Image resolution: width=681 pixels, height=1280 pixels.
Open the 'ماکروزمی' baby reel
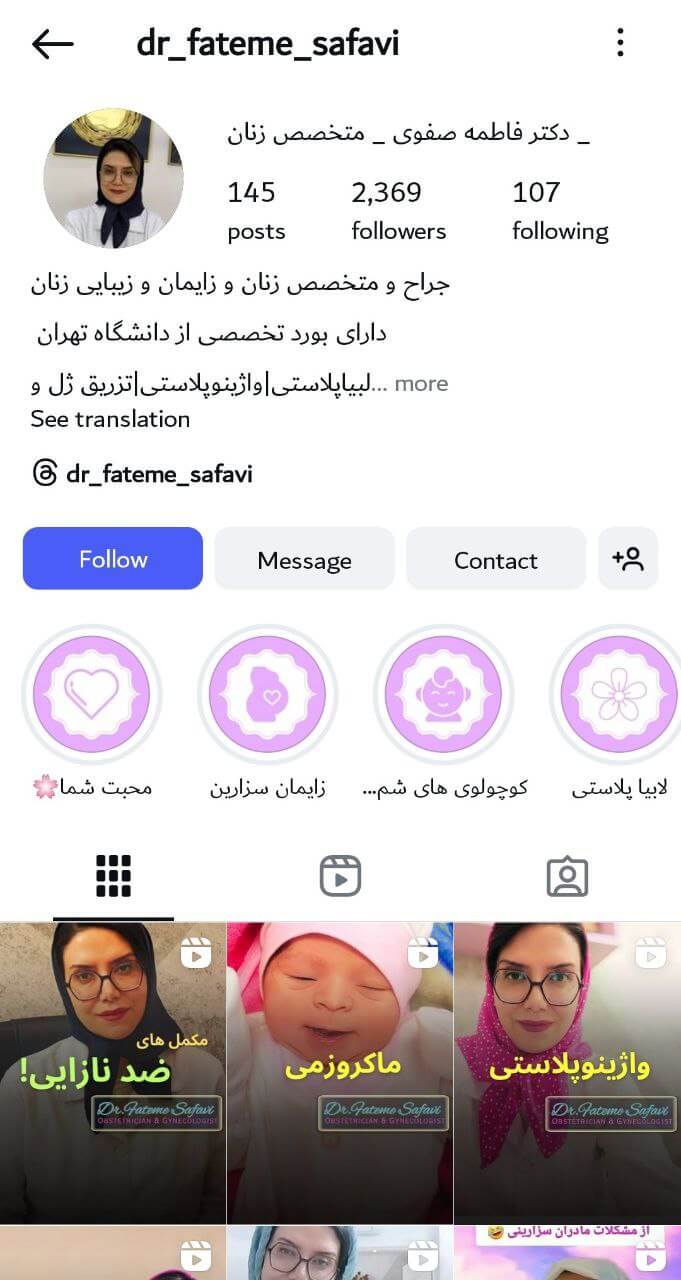point(340,1072)
